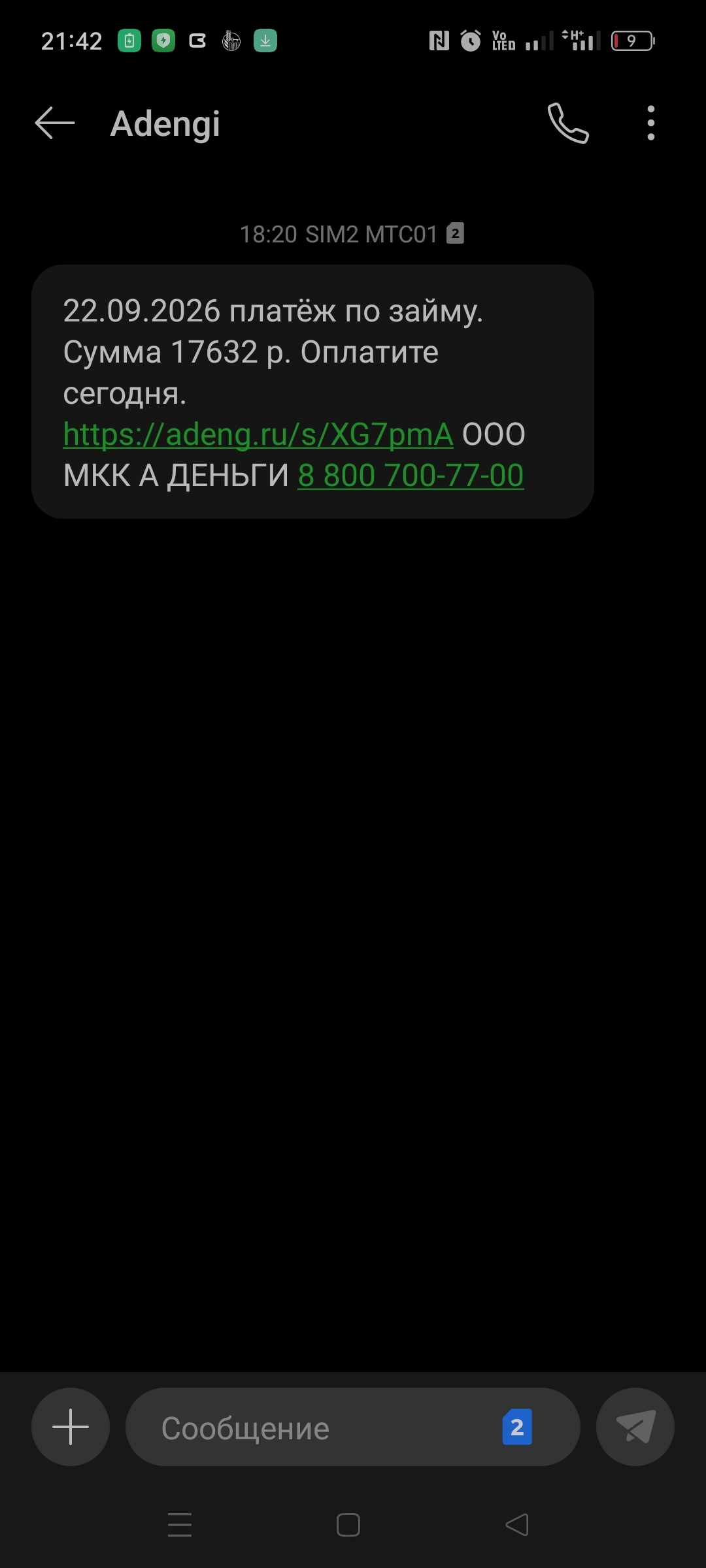Send the message with the paper plane
The width and height of the screenshot is (706, 1568).
[635, 1427]
